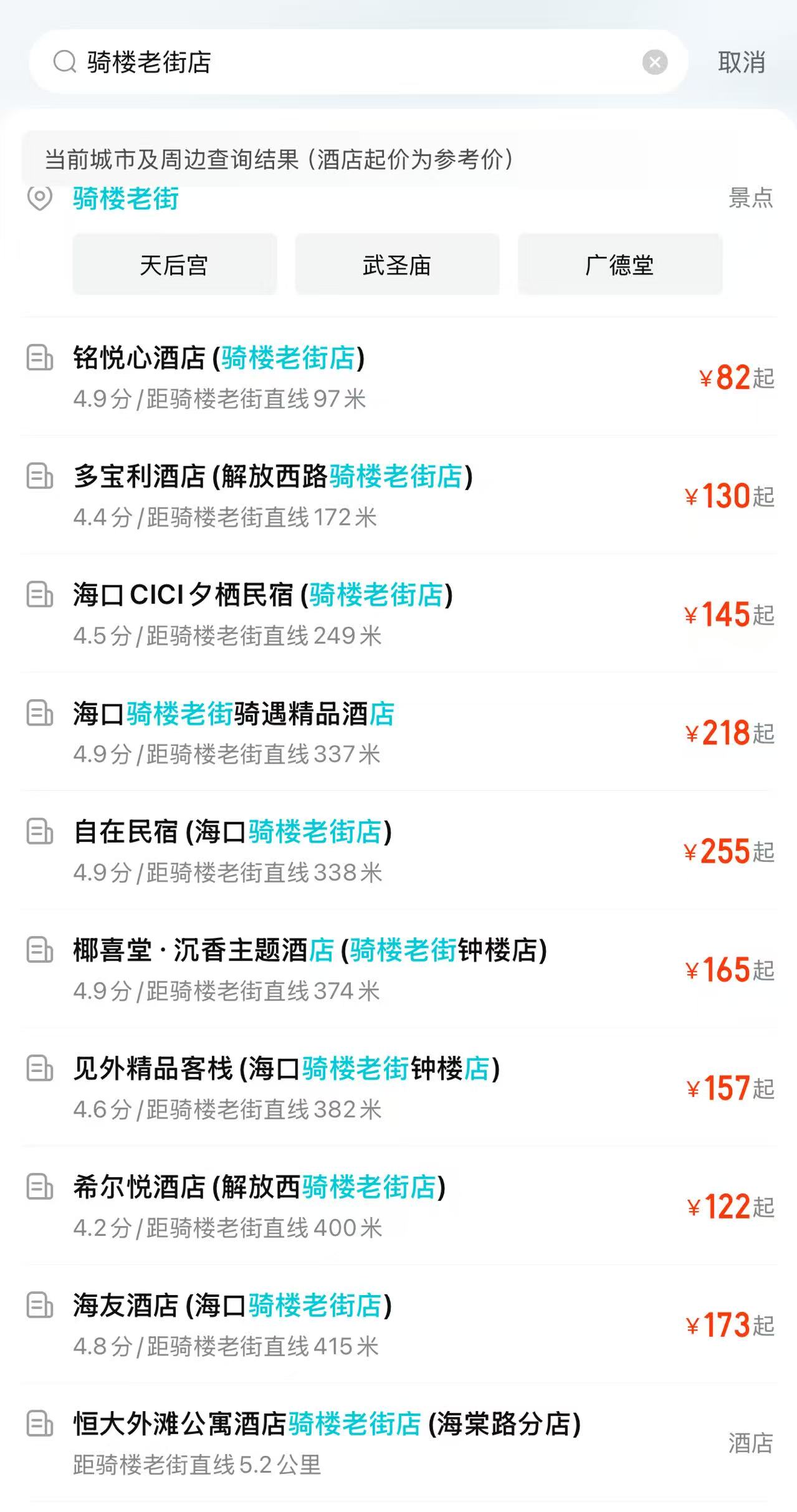
Task: Select the 广德堂 chip
Action: click(x=619, y=265)
